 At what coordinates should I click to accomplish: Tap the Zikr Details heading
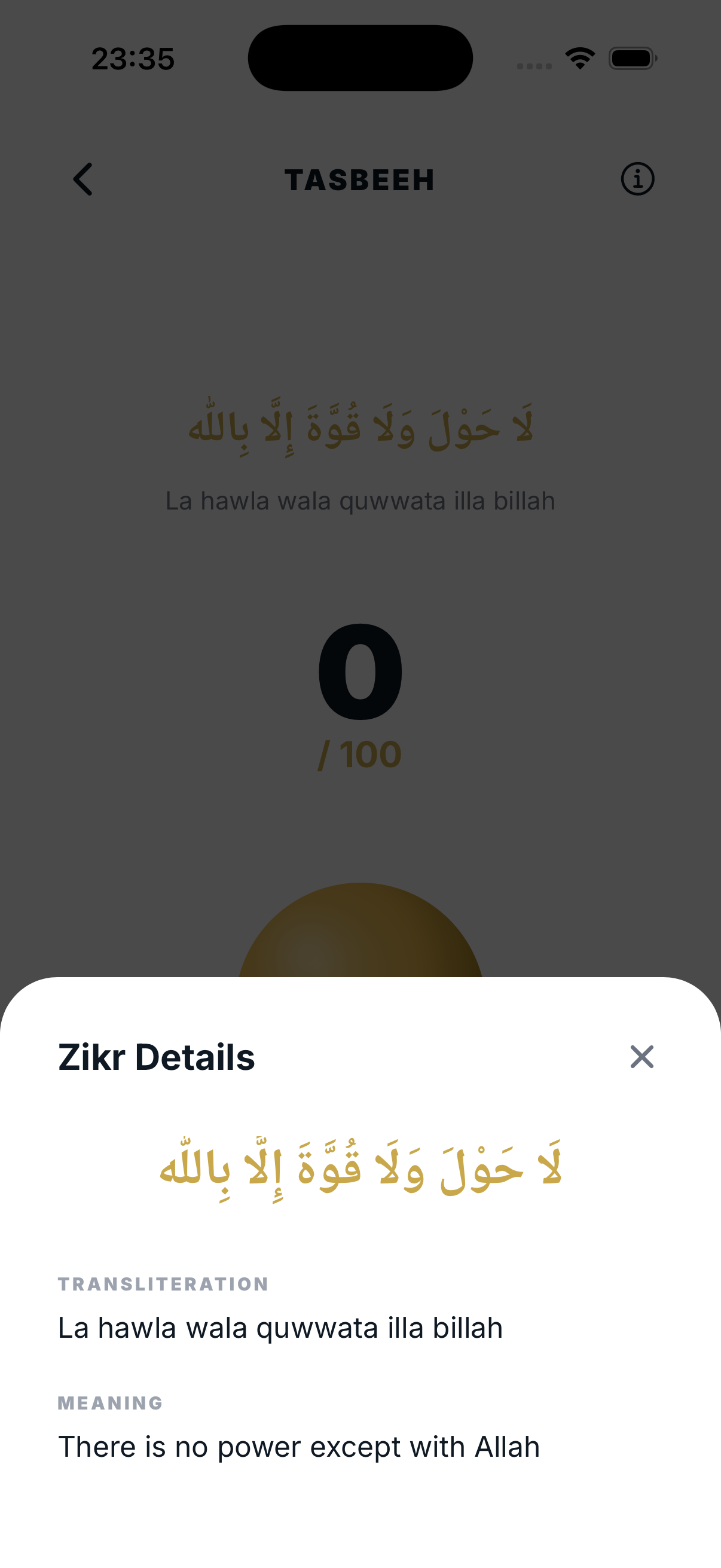point(157,1056)
